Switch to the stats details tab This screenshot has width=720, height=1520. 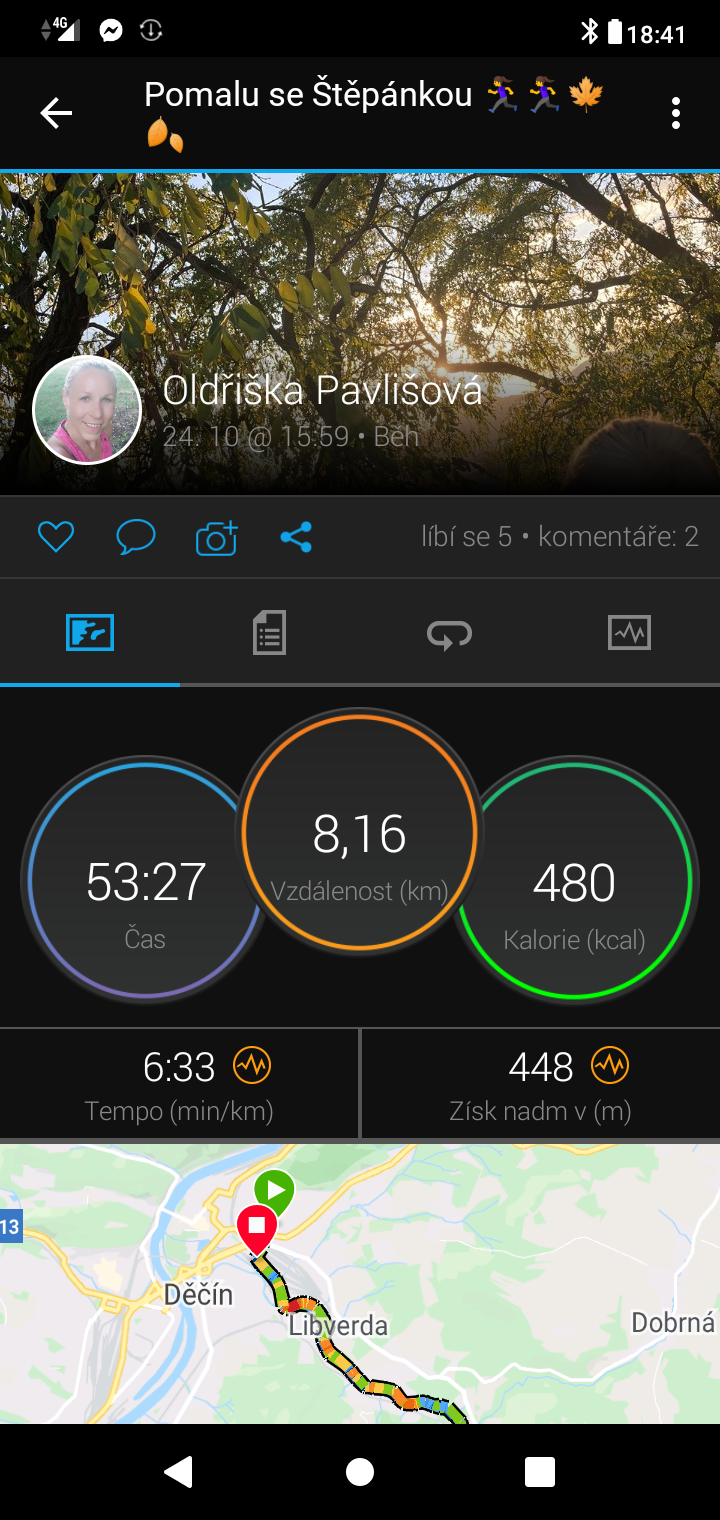click(x=269, y=633)
